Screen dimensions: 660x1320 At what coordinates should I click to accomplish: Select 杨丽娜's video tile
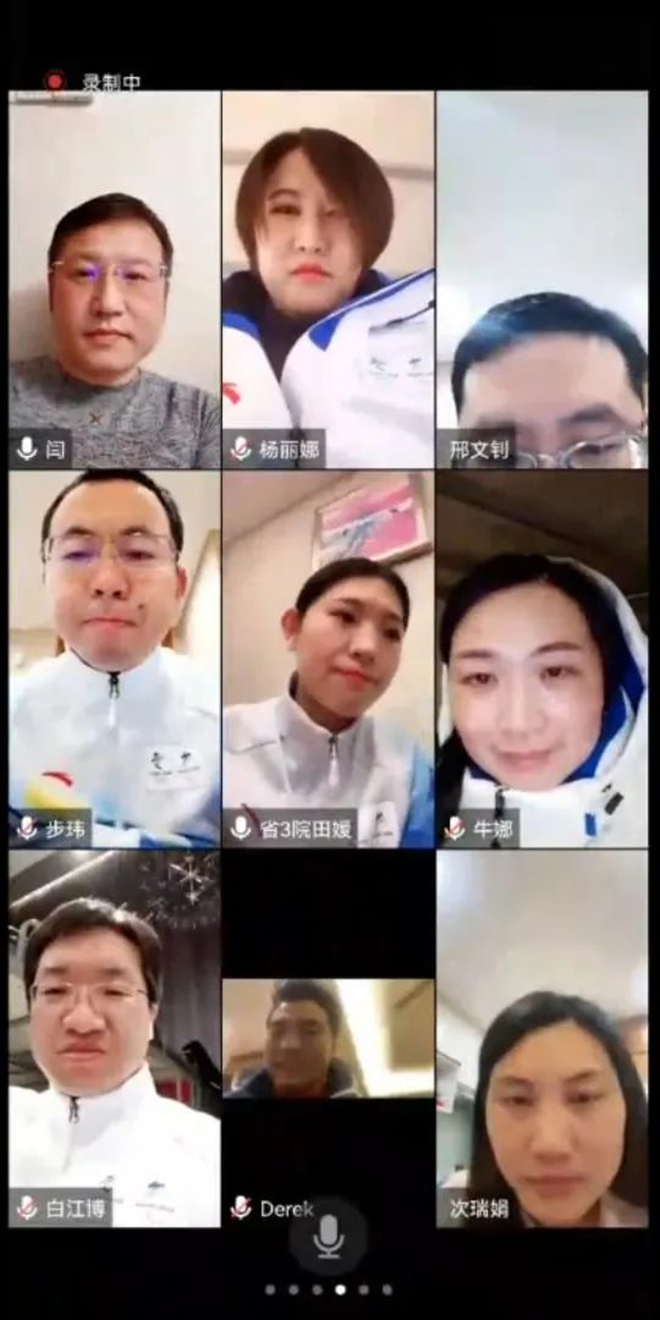[328, 280]
